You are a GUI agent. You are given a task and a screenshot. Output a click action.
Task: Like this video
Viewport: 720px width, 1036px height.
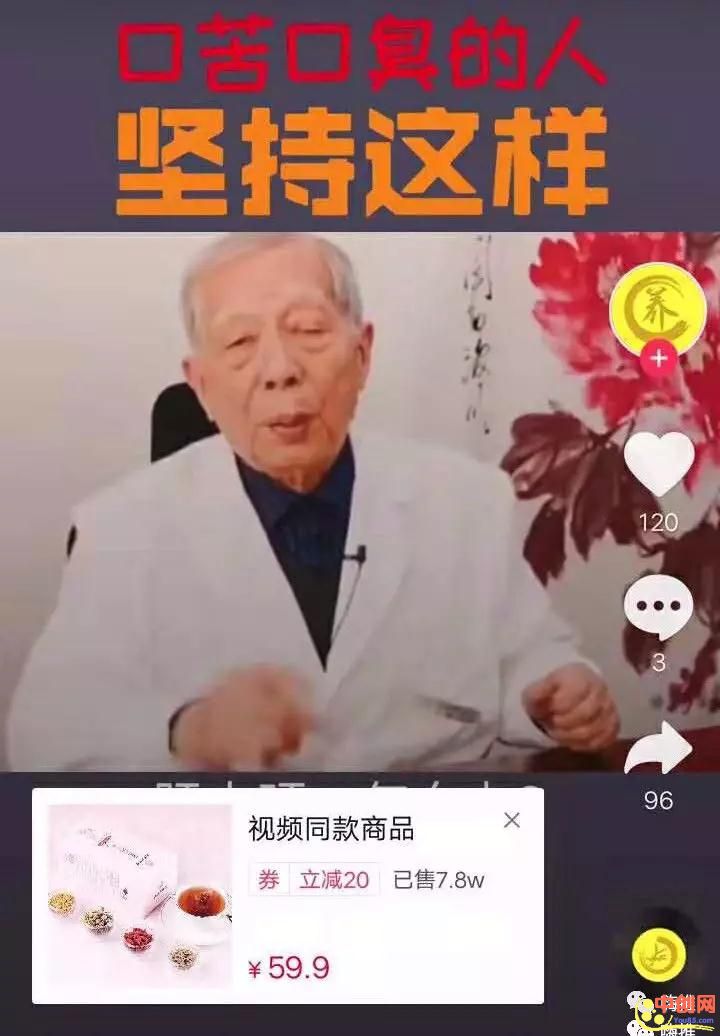(658, 463)
